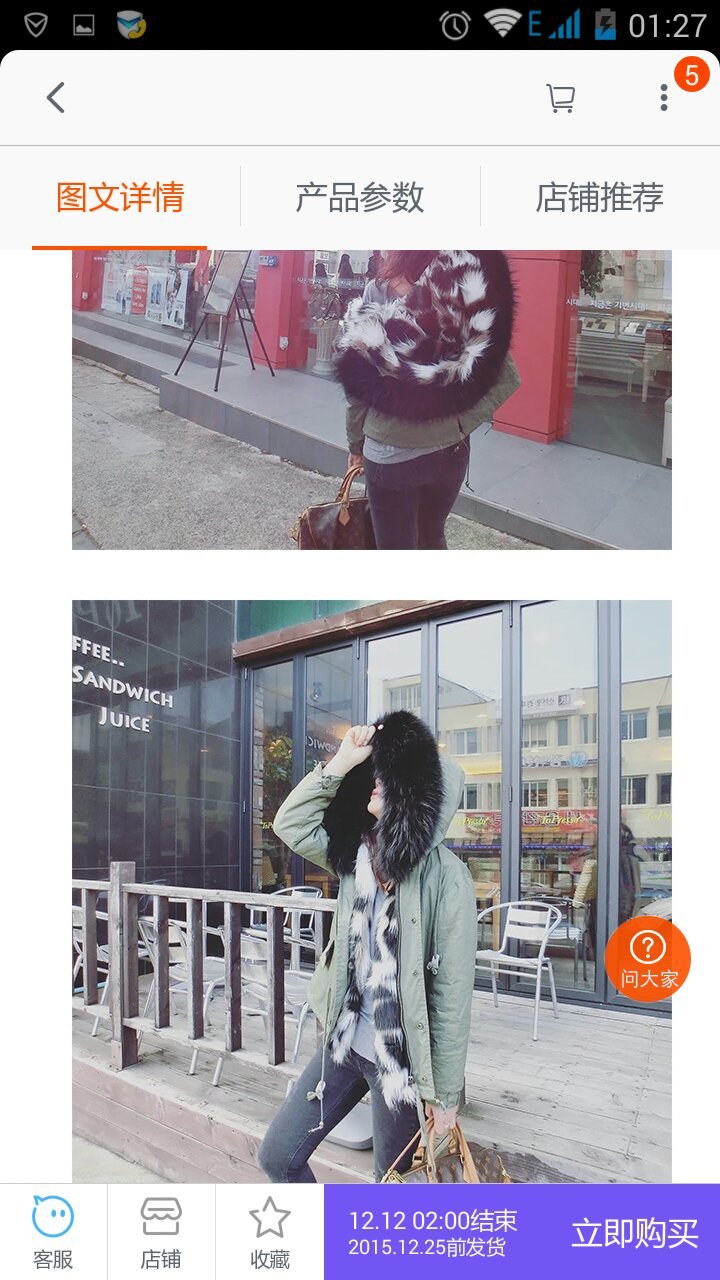Switch to the 产品参数 tab
The image size is (720, 1280).
[x=360, y=197]
